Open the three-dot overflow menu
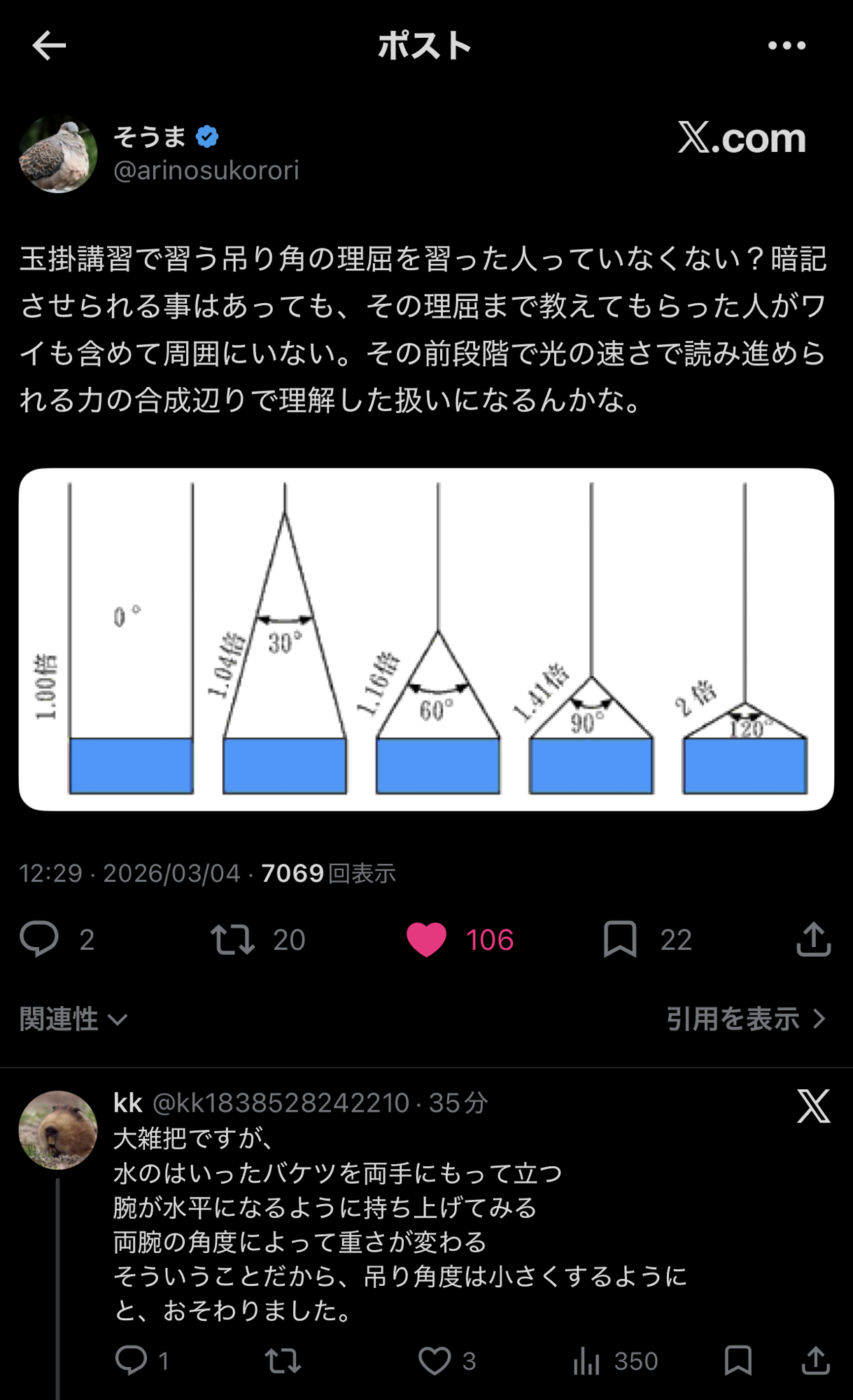The width and height of the screenshot is (853, 1400). (x=786, y=46)
